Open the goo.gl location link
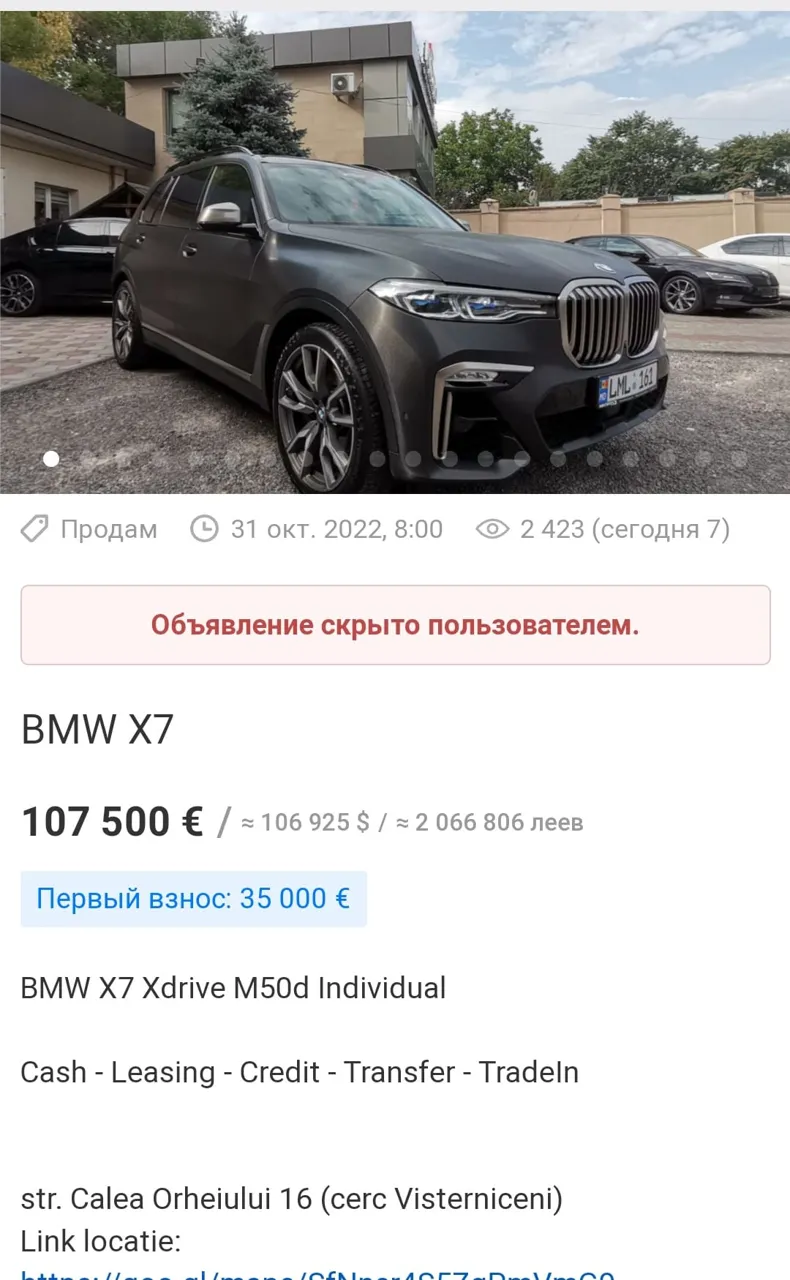Viewport: 790px width, 1280px height. (317, 1274)
